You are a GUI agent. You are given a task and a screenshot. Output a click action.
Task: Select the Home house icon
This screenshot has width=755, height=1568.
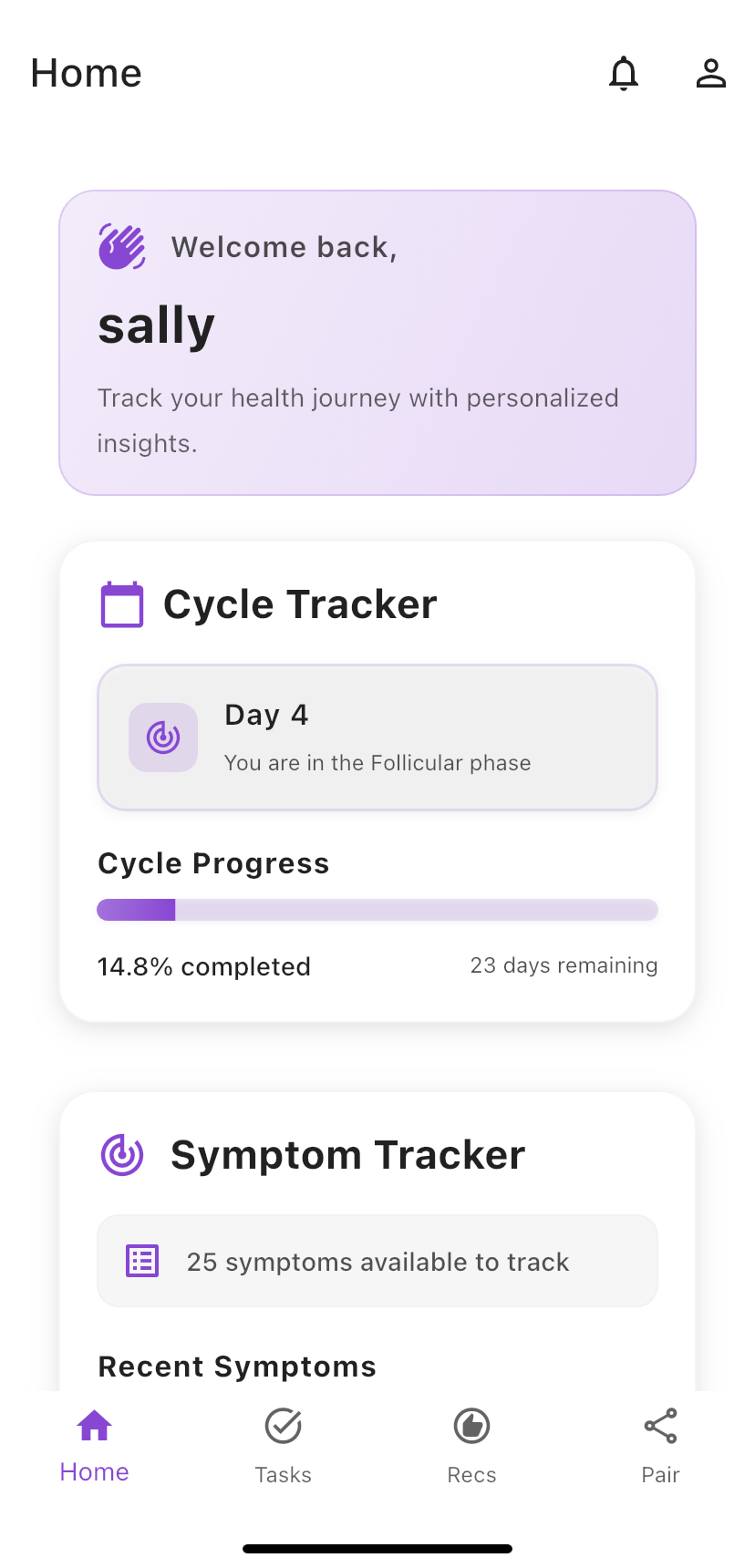tap(94, 1425)
